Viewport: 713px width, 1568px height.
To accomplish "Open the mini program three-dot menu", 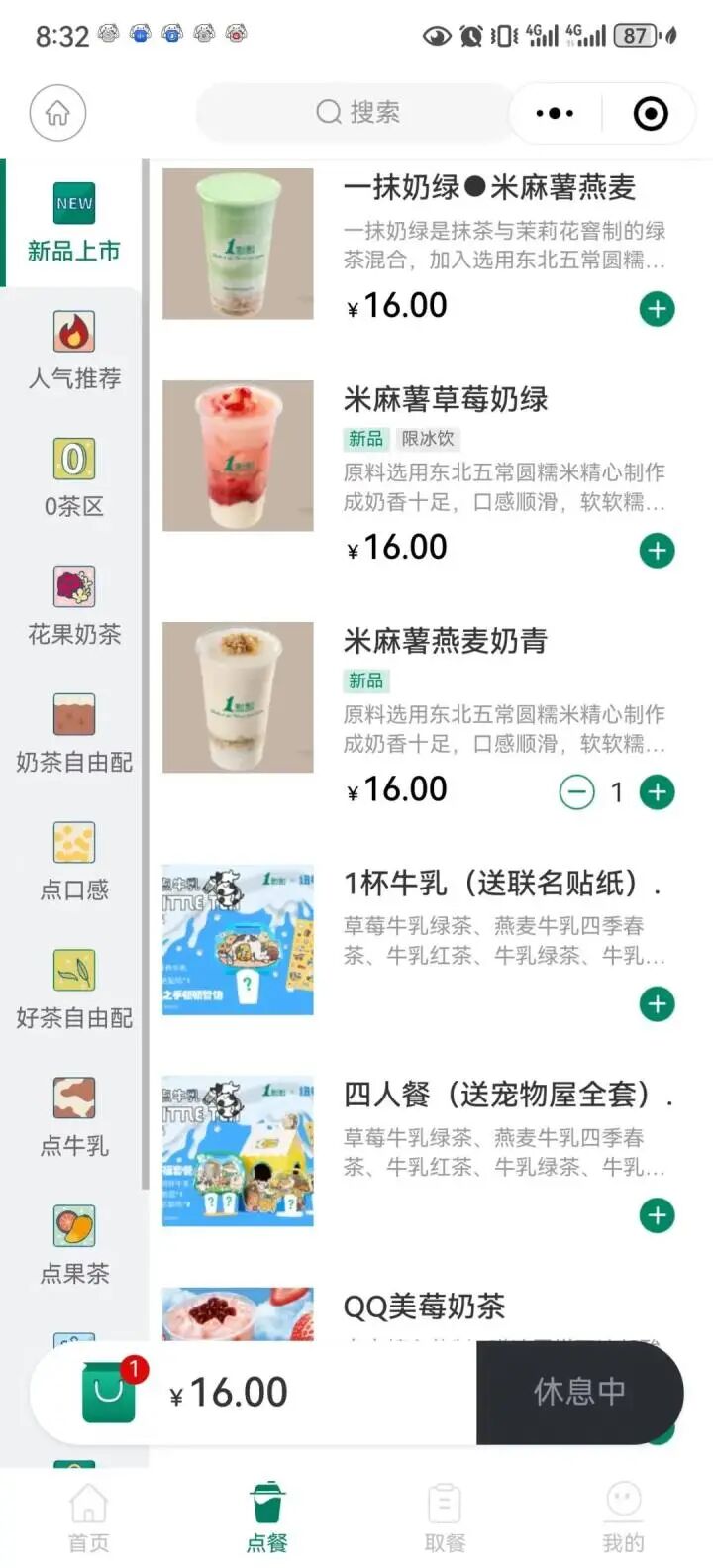I will (555, 113).
